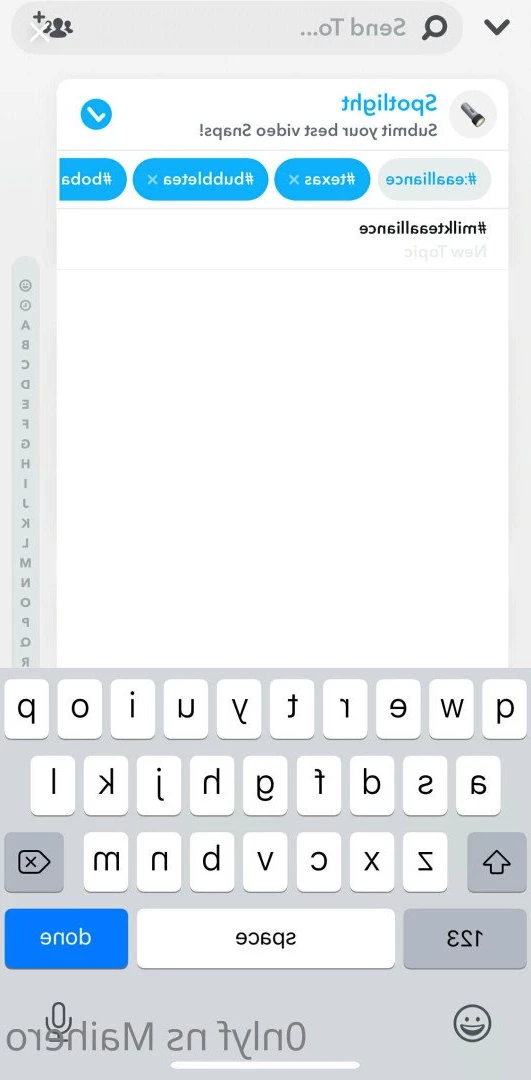Hit the space bar on the keyboard

tap(266, 938)
